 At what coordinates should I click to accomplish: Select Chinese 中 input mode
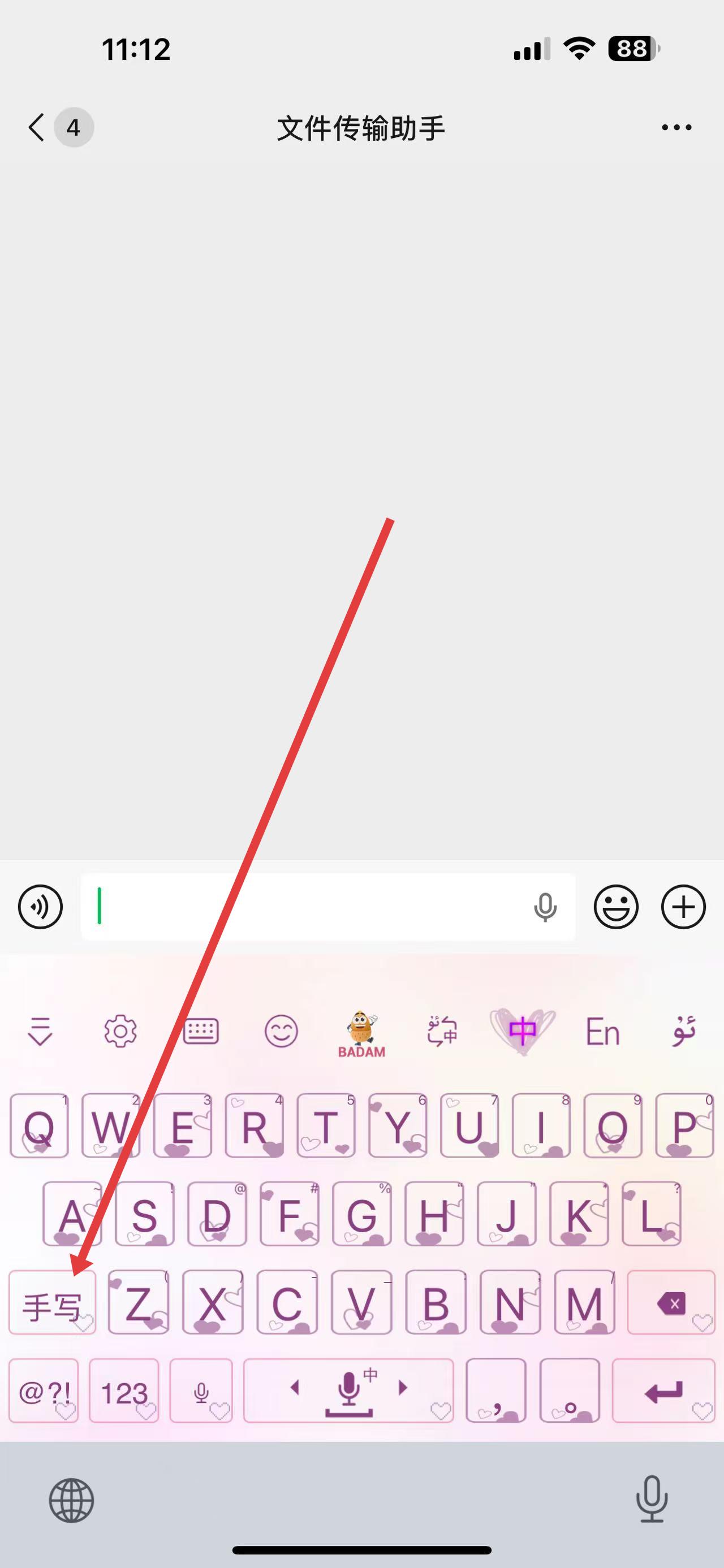tap(523, 1031)
